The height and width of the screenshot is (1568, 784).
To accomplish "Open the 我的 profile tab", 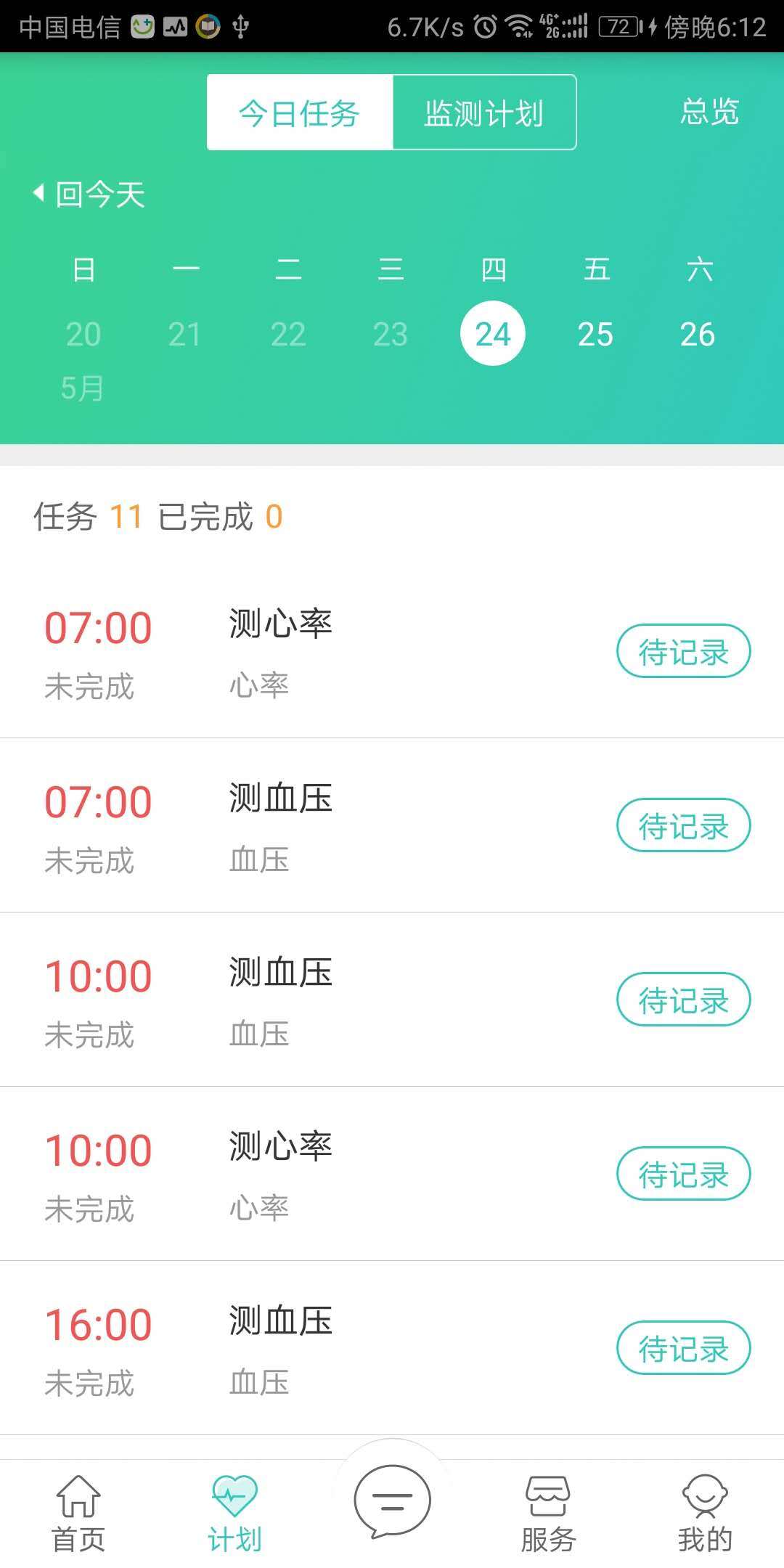I will pyautogui.click(x=705, y=1514).
